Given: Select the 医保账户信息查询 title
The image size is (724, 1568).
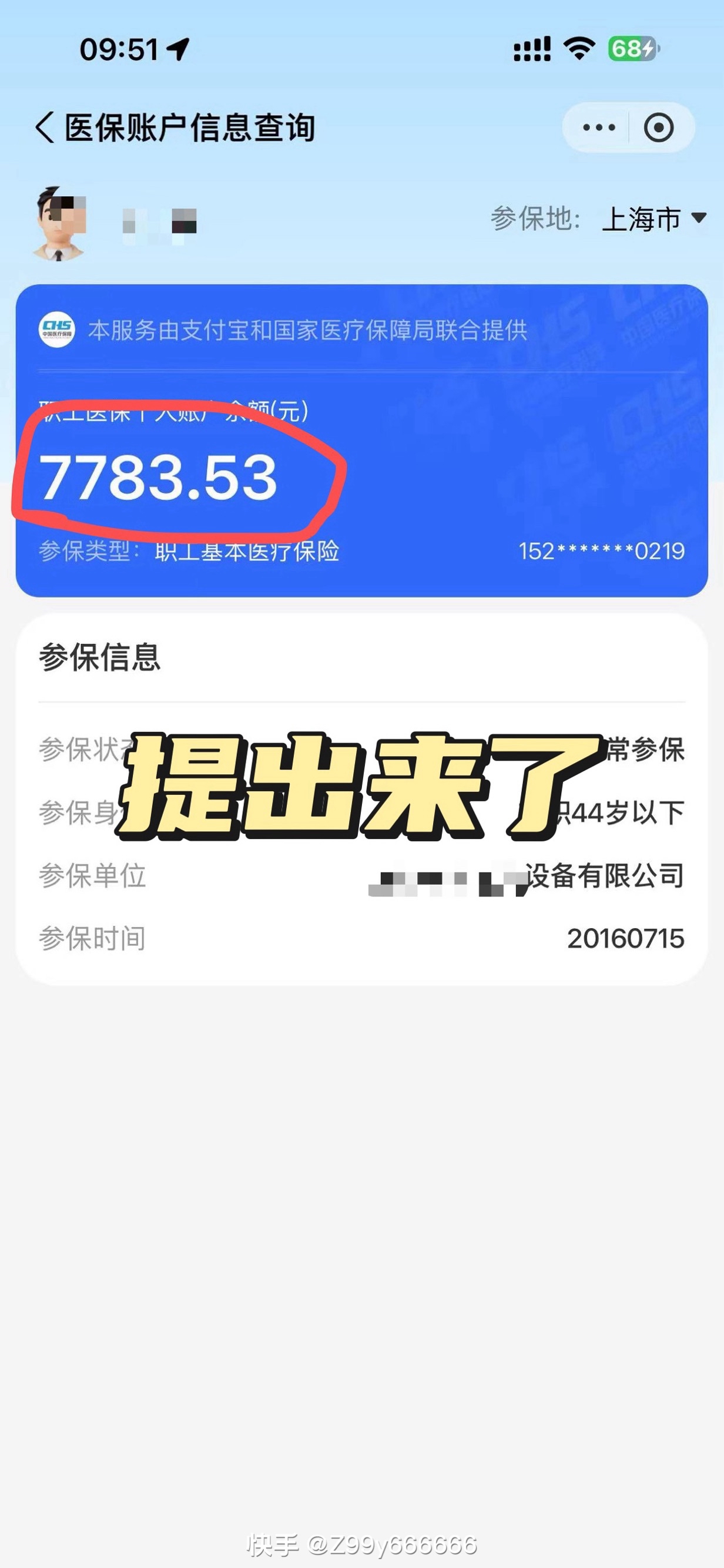Looking at the screenshot, I should pos(189,127).
